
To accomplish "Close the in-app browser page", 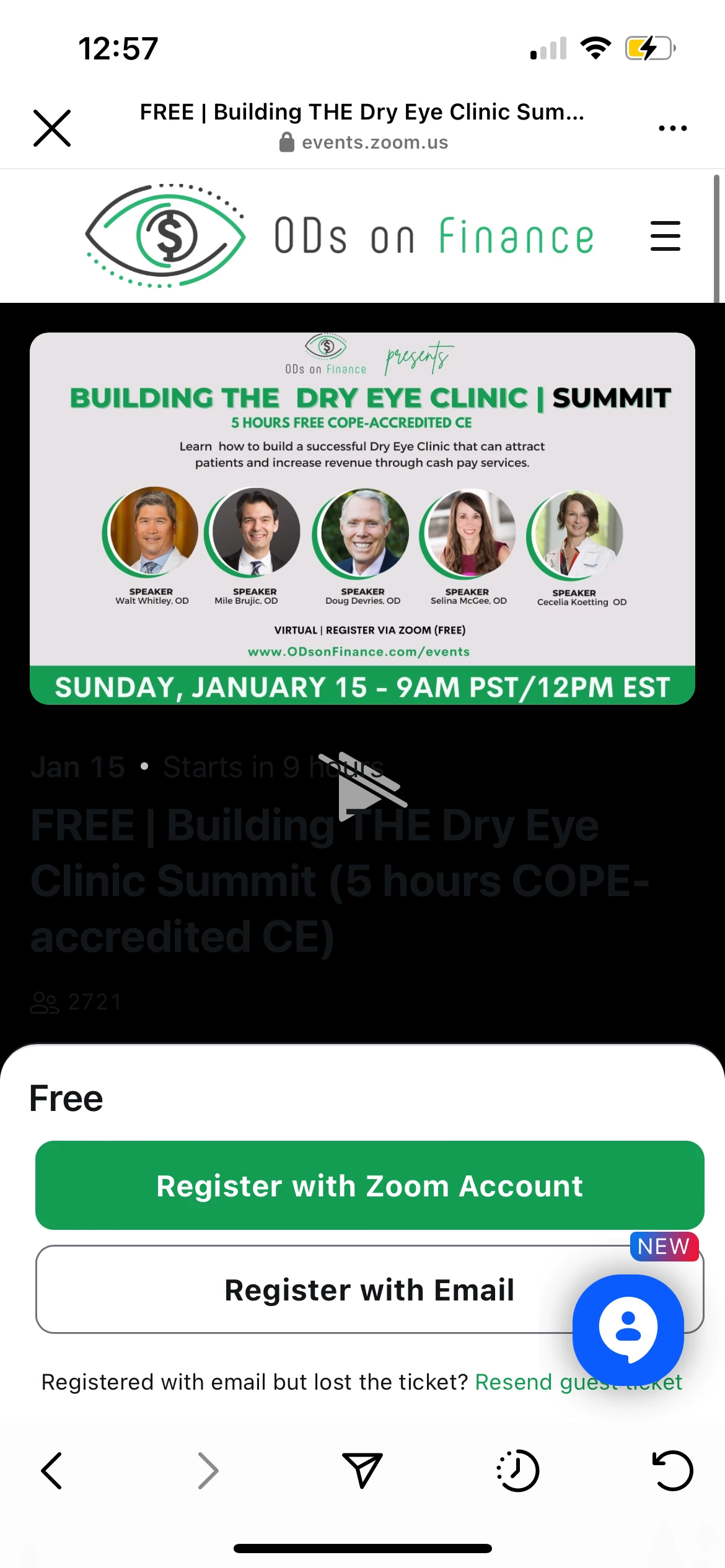I will click(52, 128).
